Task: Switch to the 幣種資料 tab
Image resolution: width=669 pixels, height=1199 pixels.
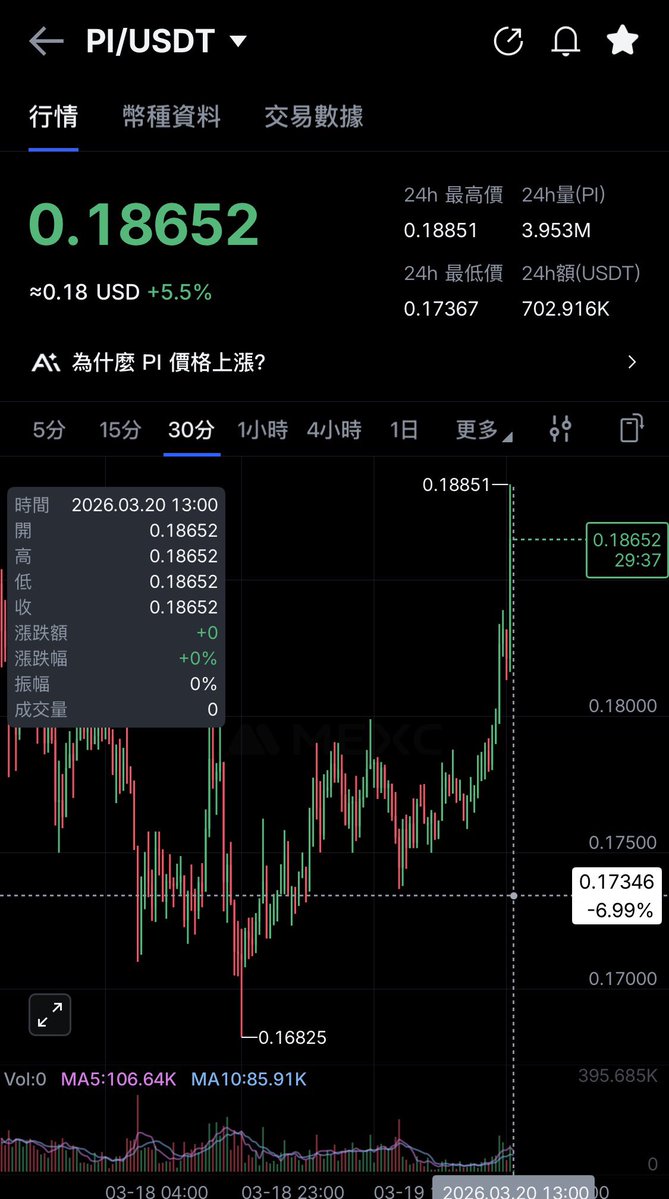Action: [x=171, y=117]
